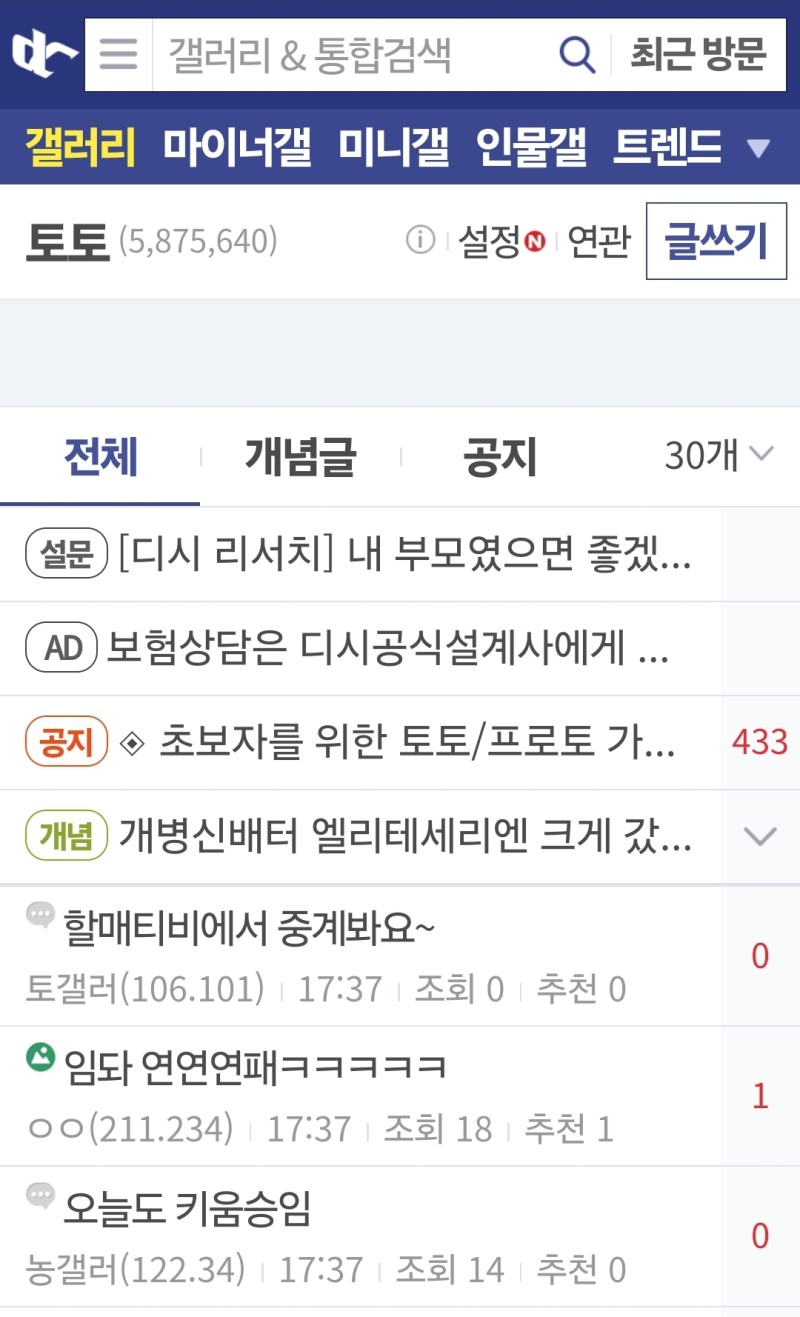Open the post 오늘도 키움승임

188,1209
